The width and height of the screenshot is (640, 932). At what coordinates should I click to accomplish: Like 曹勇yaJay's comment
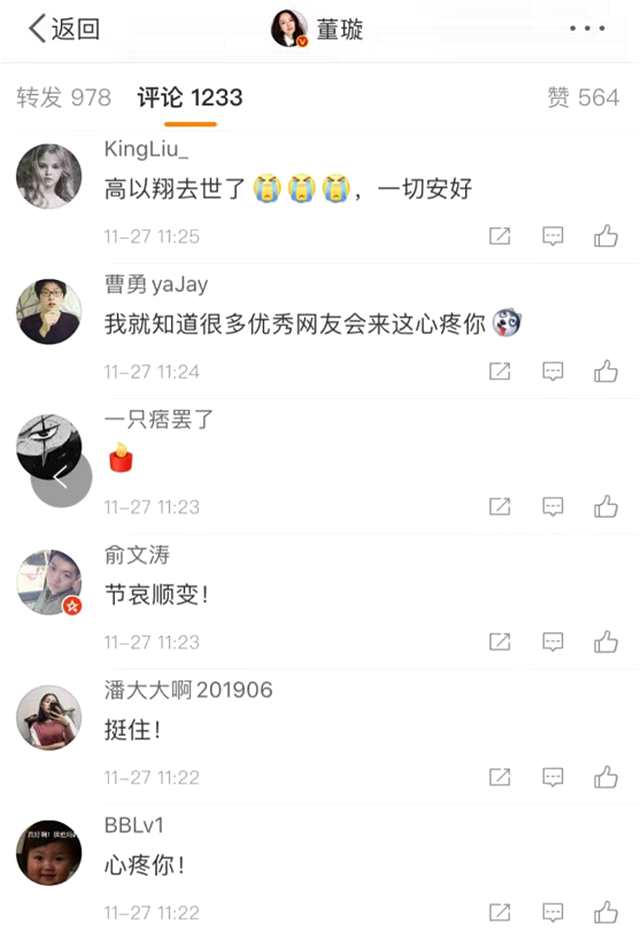click(x=605, y=371)
